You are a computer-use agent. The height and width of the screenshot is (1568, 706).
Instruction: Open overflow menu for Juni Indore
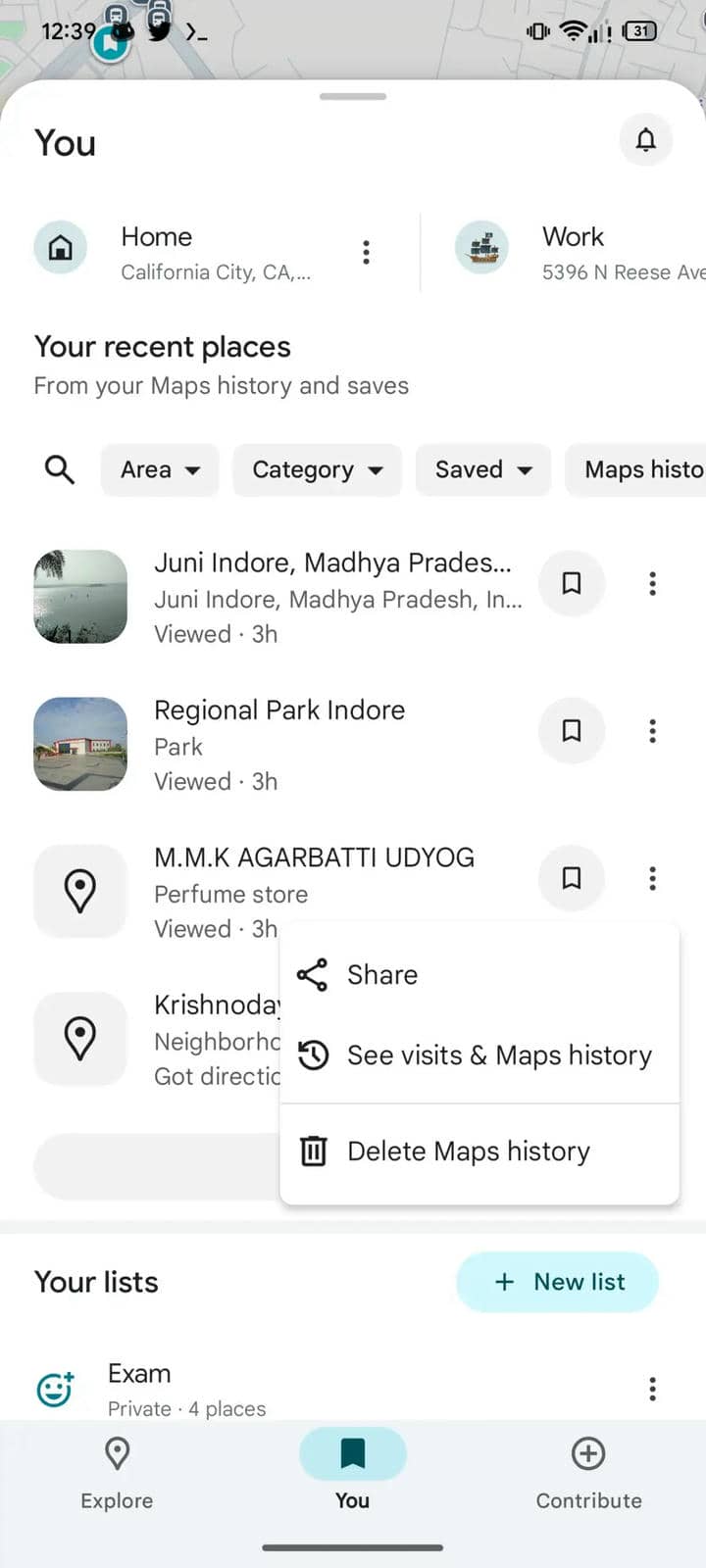[x=652, y=583]
